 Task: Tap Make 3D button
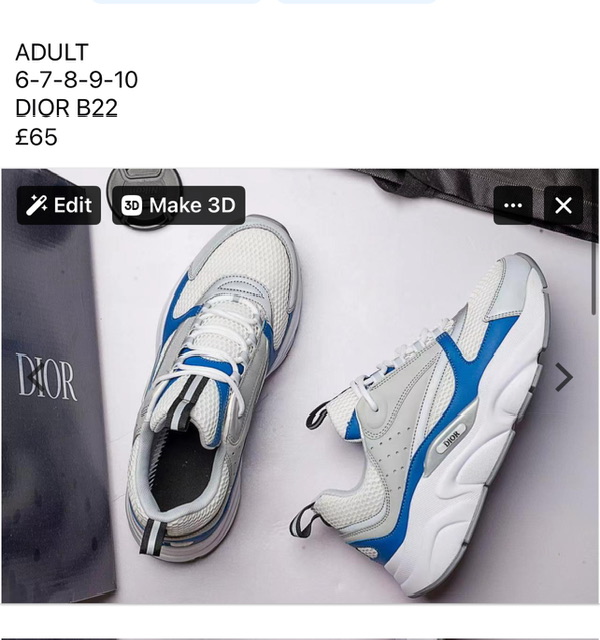(179, 206)
